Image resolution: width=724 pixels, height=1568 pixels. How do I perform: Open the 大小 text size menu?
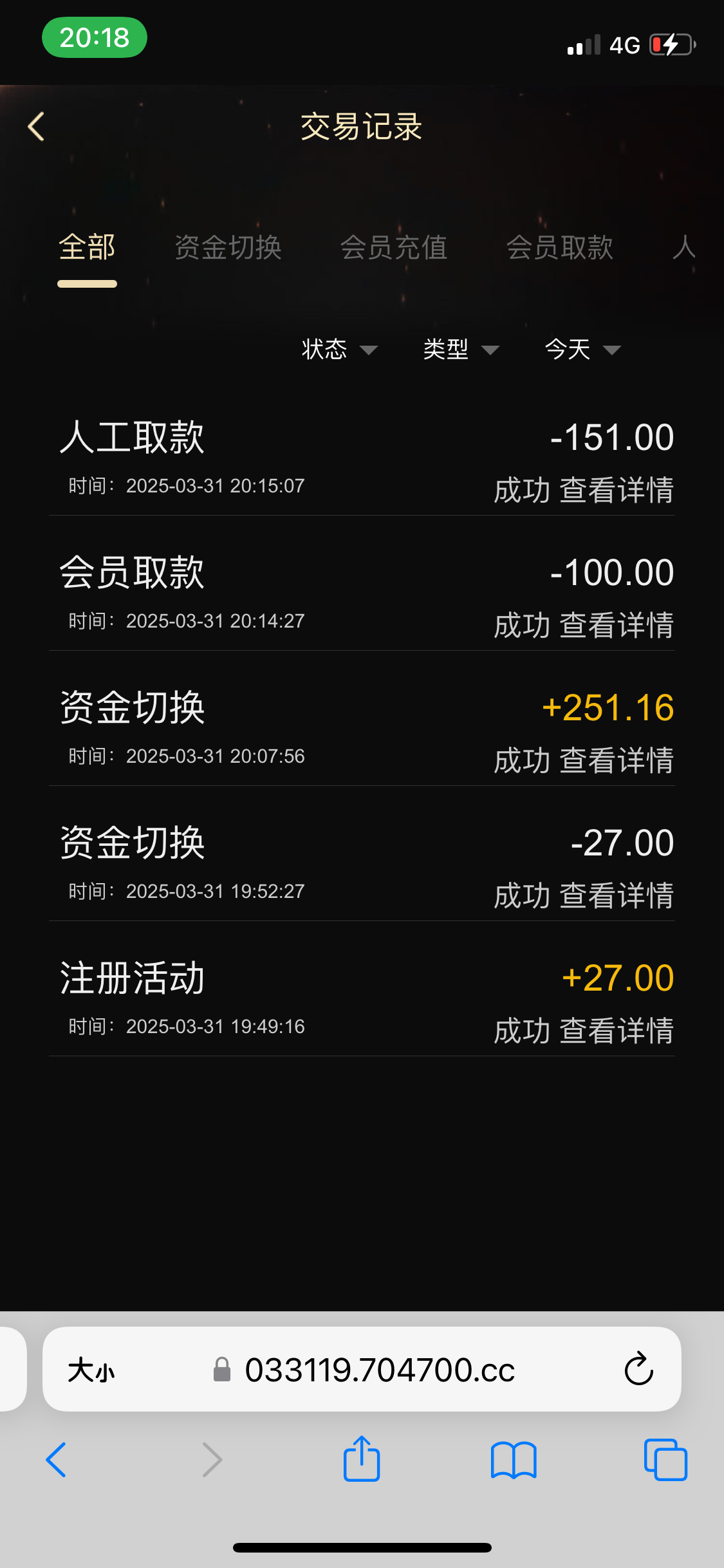91,1370
